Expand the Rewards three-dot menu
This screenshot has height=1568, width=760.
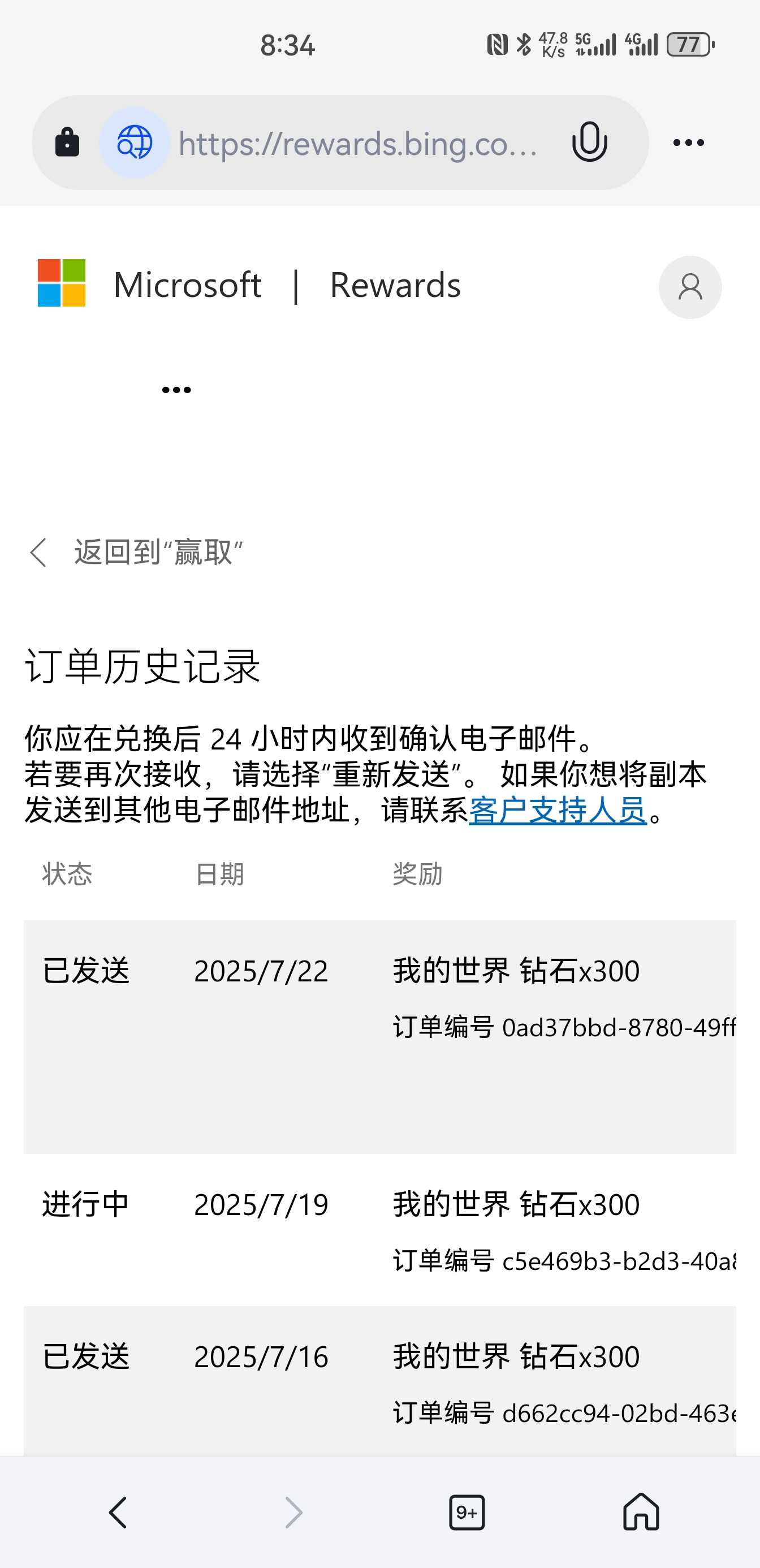click(x=176, y=390)
